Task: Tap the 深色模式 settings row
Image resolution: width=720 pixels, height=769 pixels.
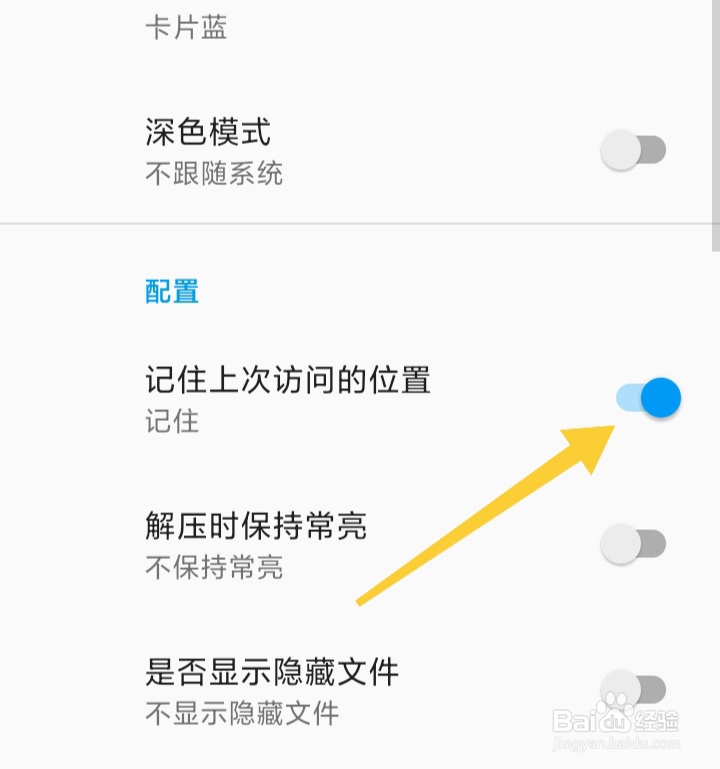Action: 300,147
